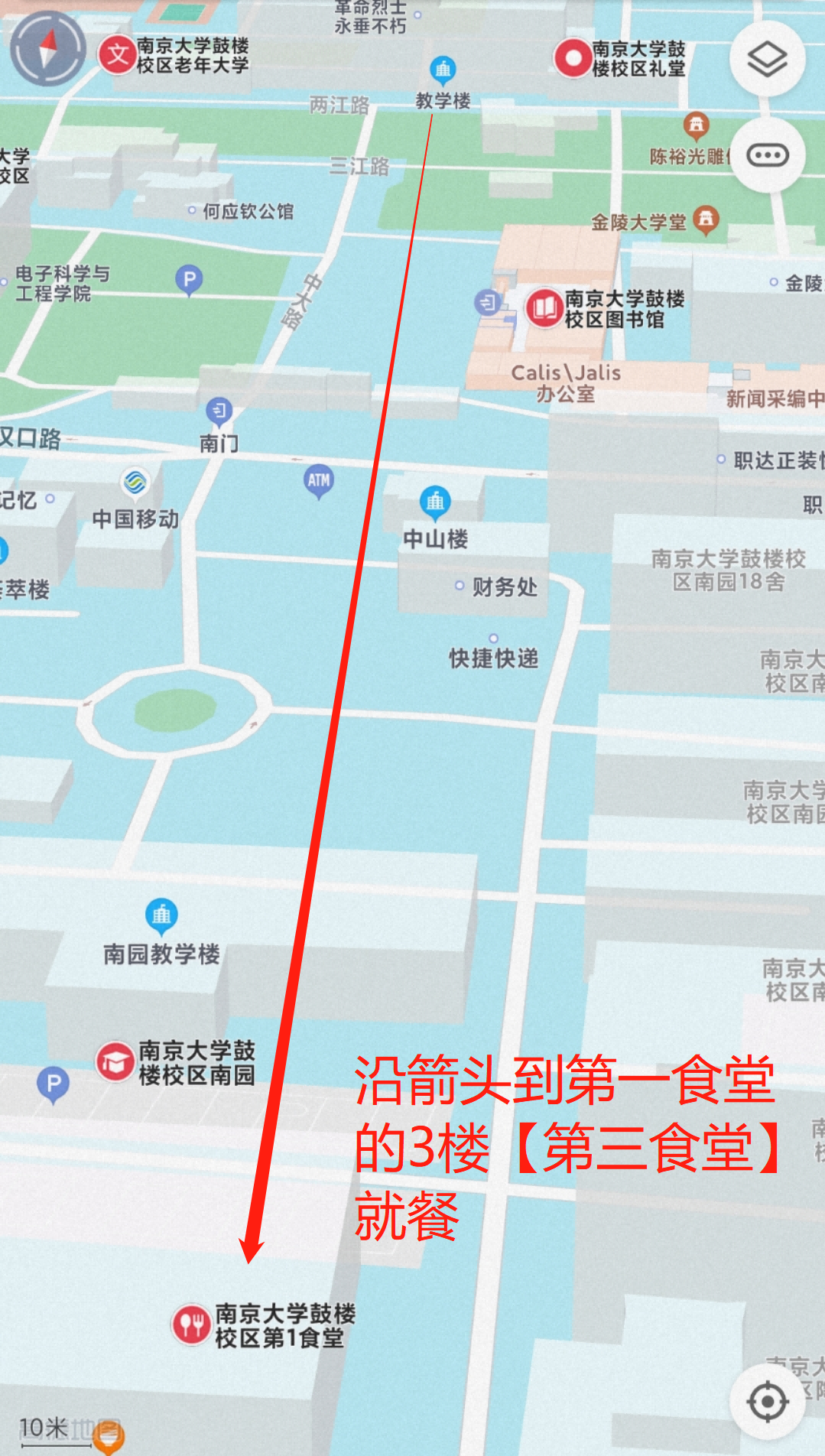This screenshot has height=1456, width=825.
Task: Center map on my current location
Action: [x=767, y=1402]
